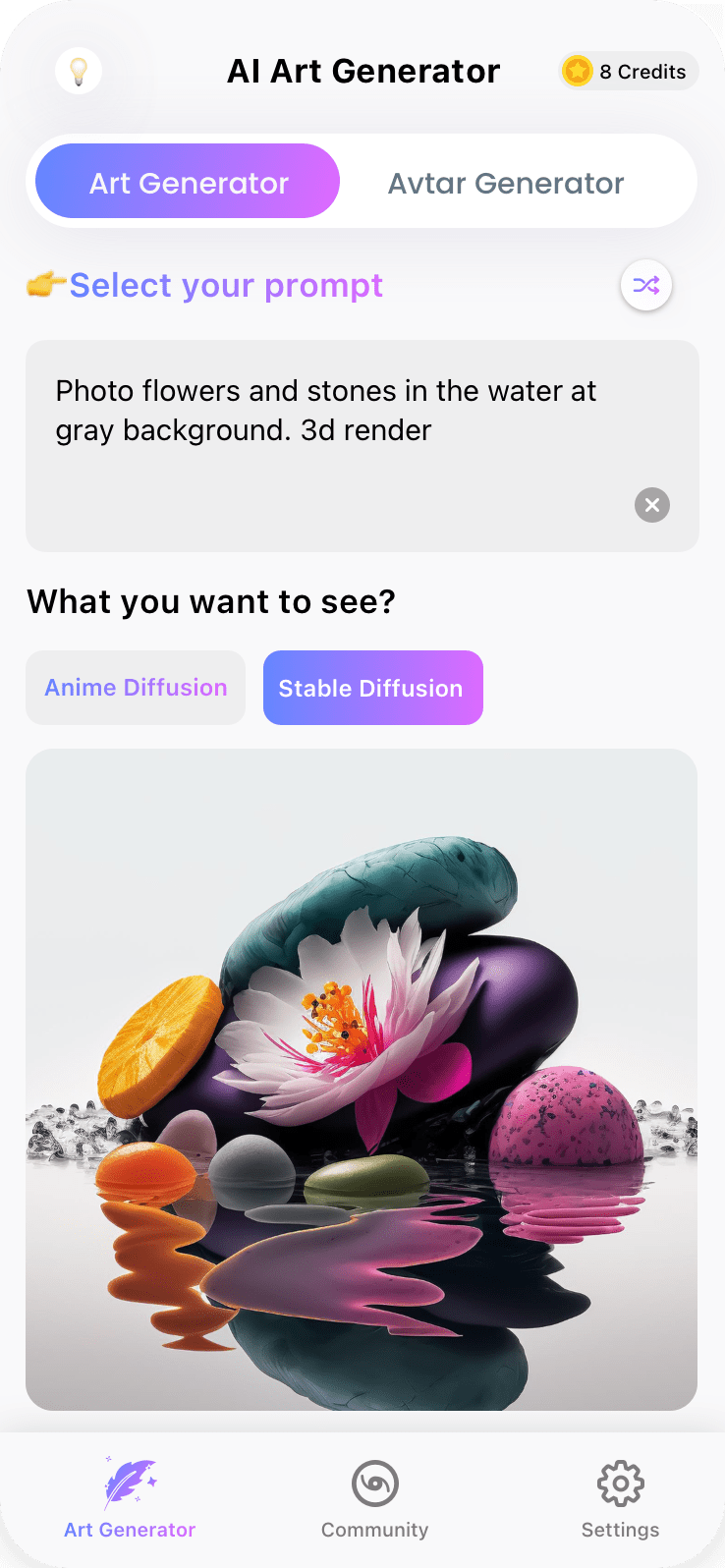This screenshot has height=1568, width=725.
Task: Select the Art Generator segment
Action: tap(188, 182)
